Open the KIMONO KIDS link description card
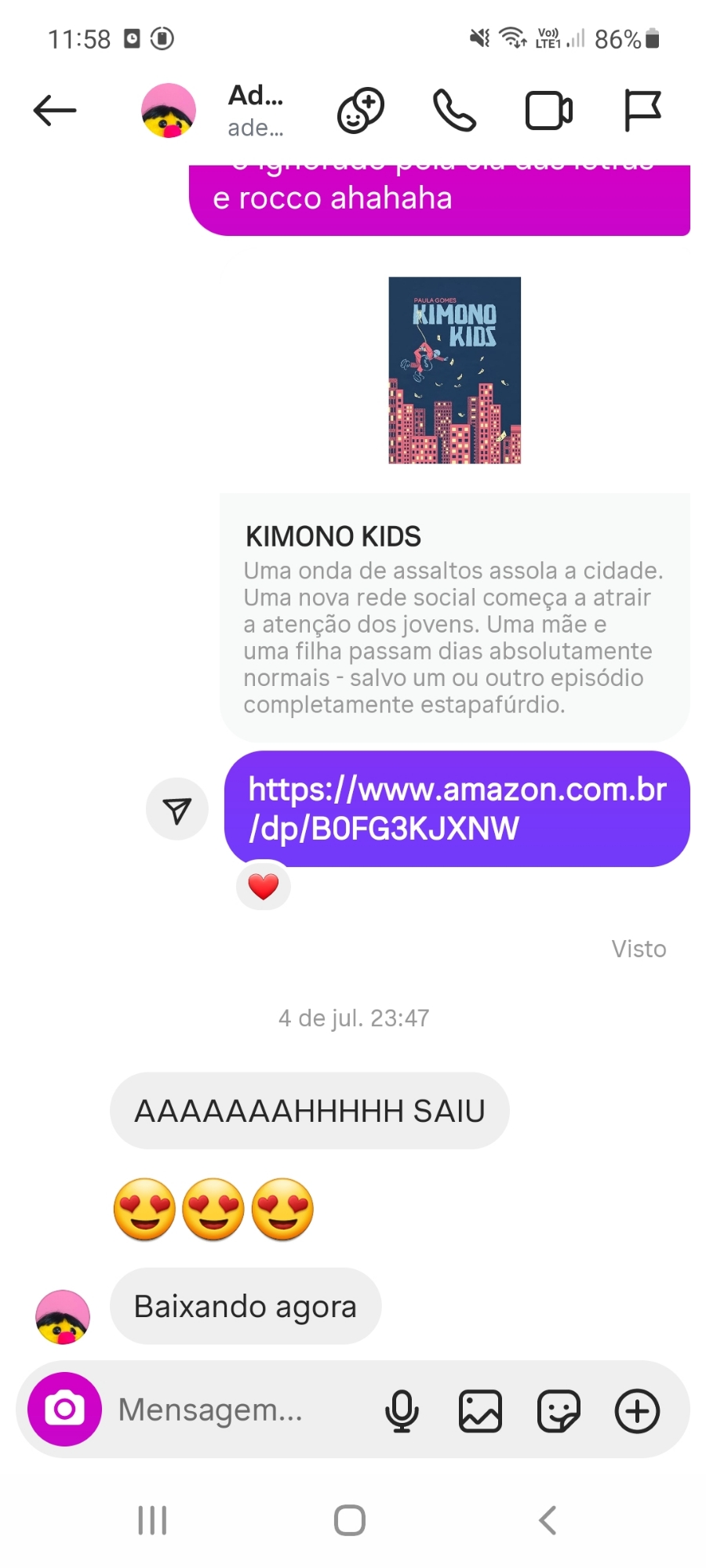The height and width of the screenshot is (1568, 706). (x=454, y=618)
